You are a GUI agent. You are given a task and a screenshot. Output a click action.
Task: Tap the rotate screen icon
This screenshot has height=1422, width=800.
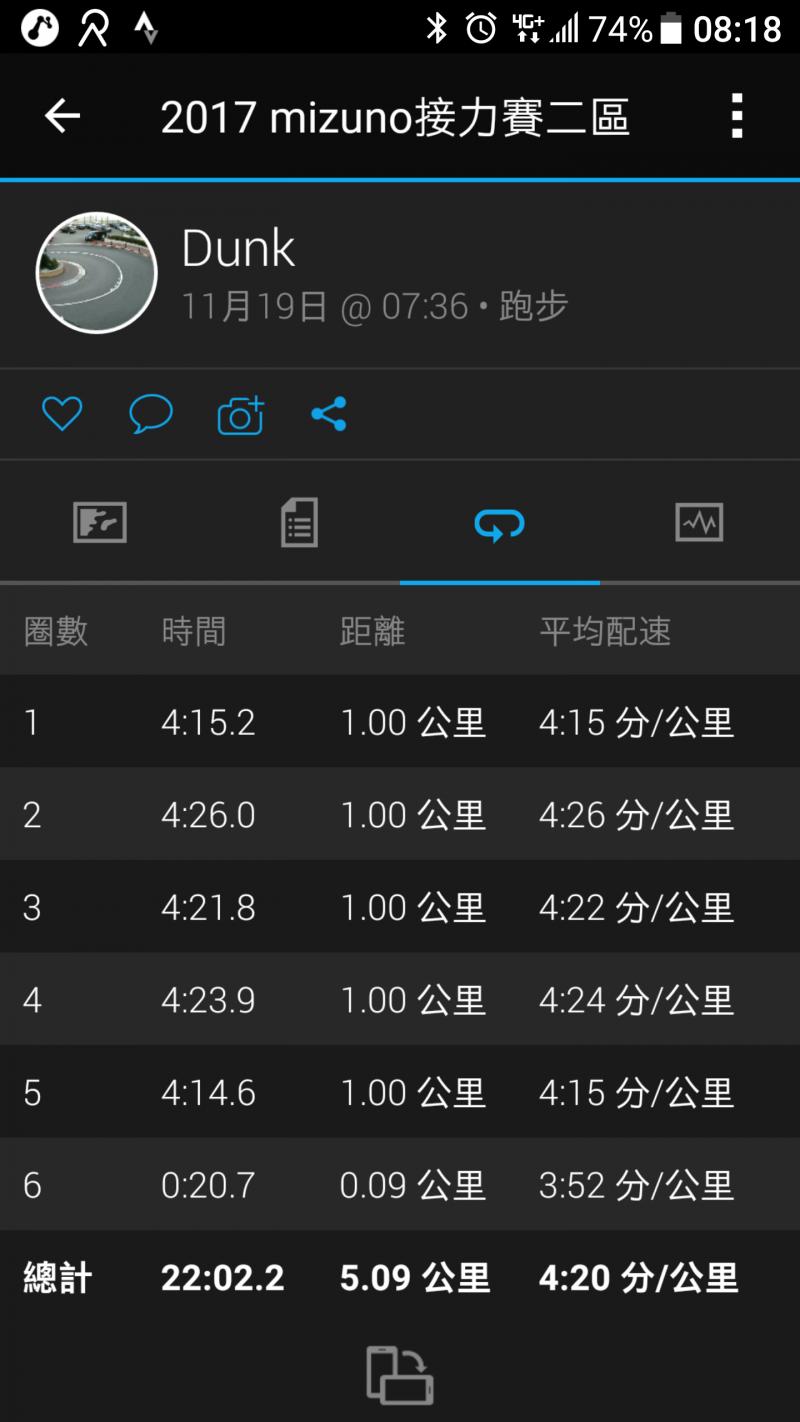coord(399,1374)
